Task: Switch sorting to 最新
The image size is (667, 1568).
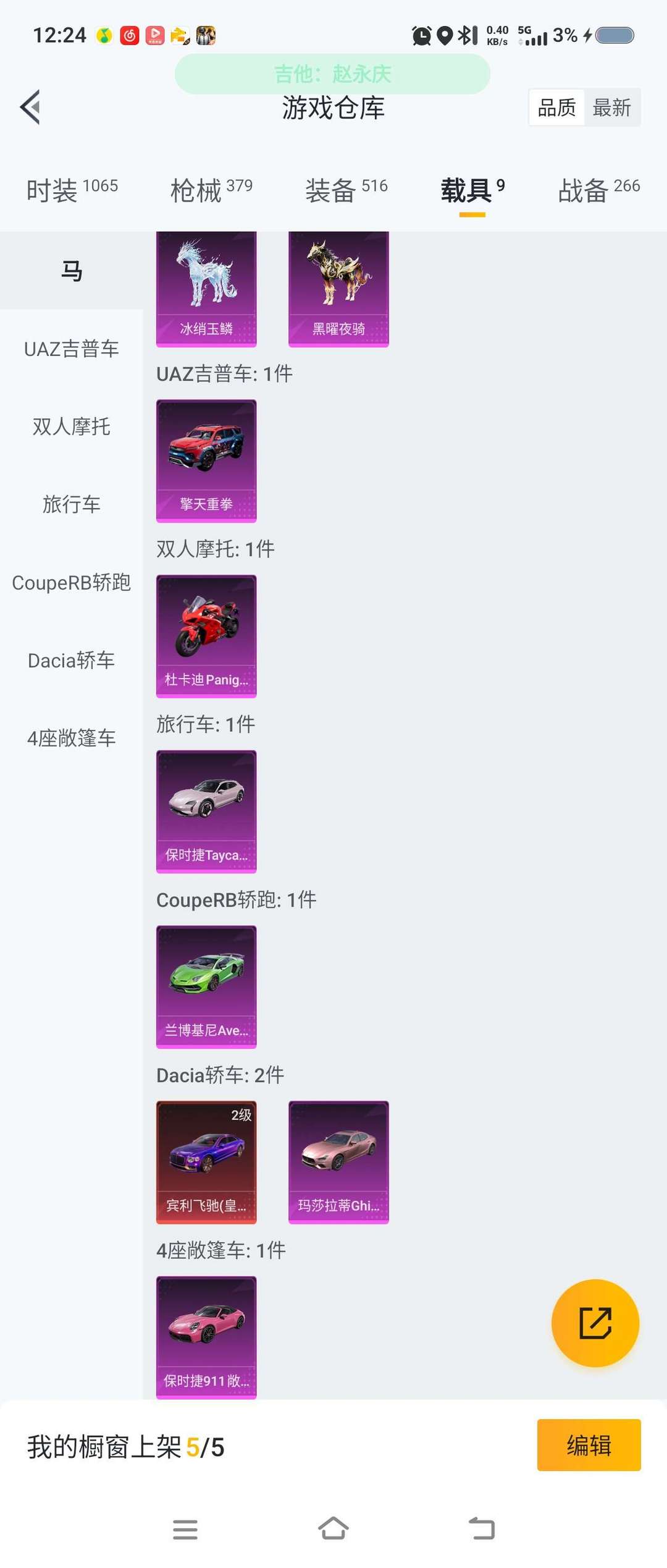Action: click(613, 108)
